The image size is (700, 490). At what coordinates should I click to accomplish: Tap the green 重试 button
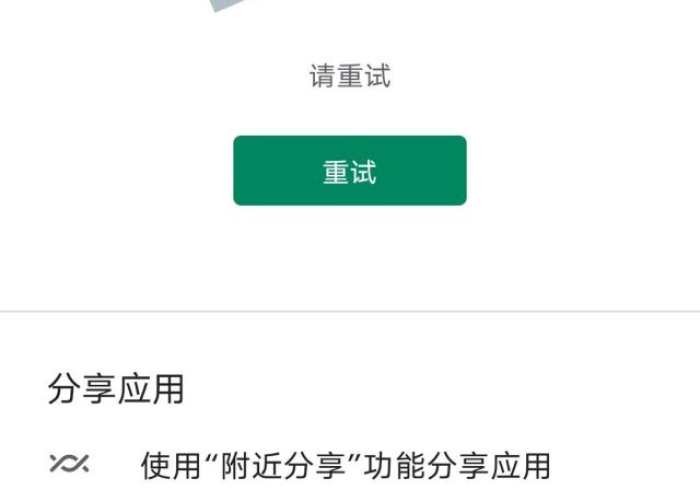(349, 171)
